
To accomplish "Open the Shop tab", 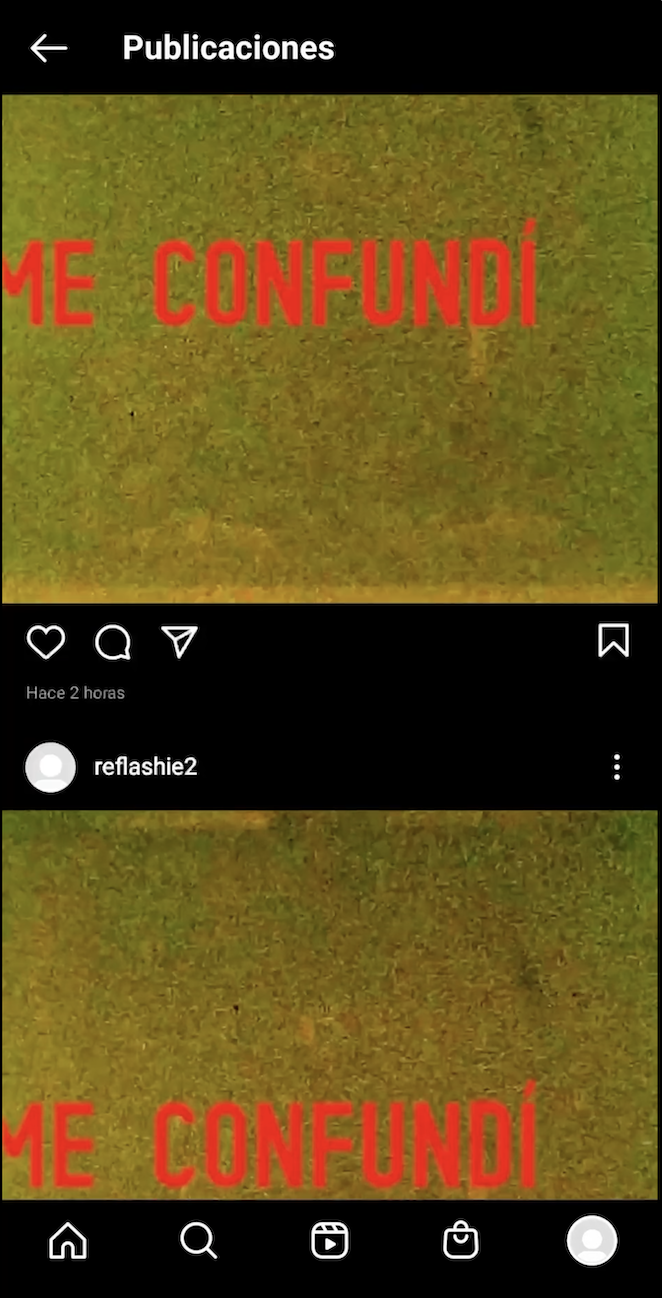I will 460,1241.
